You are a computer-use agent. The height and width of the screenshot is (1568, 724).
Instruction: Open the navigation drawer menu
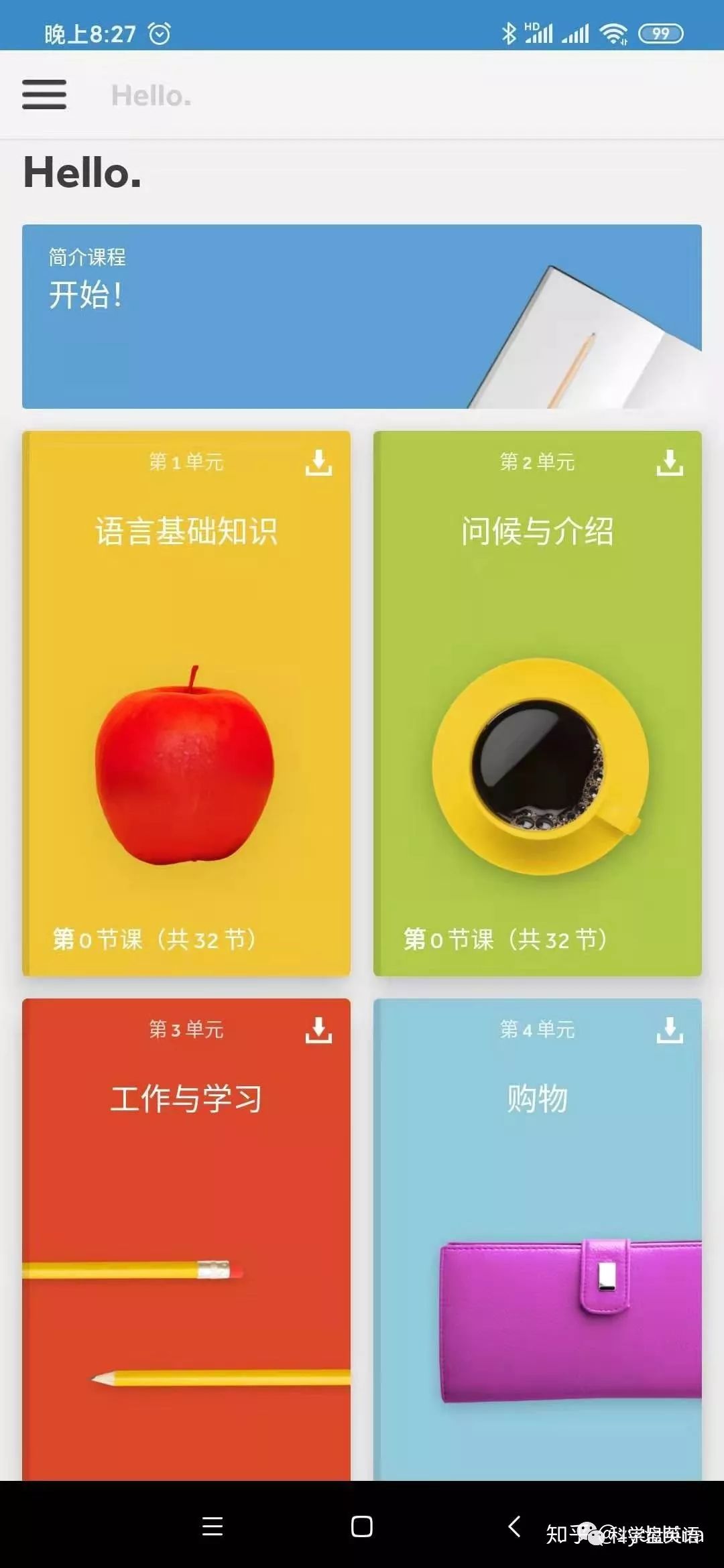point(44,94)
